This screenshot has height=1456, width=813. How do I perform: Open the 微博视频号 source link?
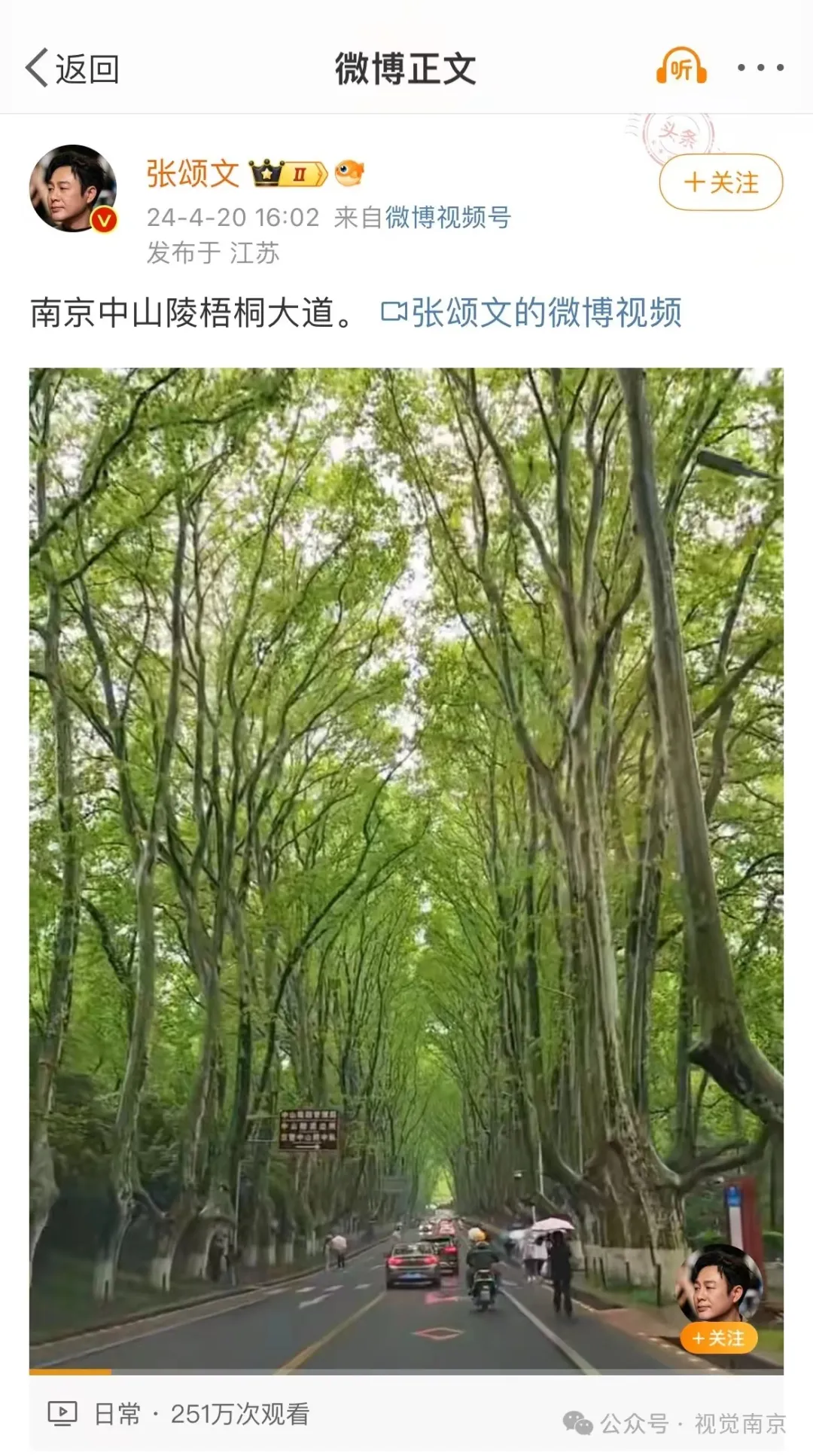click(448, 218)
